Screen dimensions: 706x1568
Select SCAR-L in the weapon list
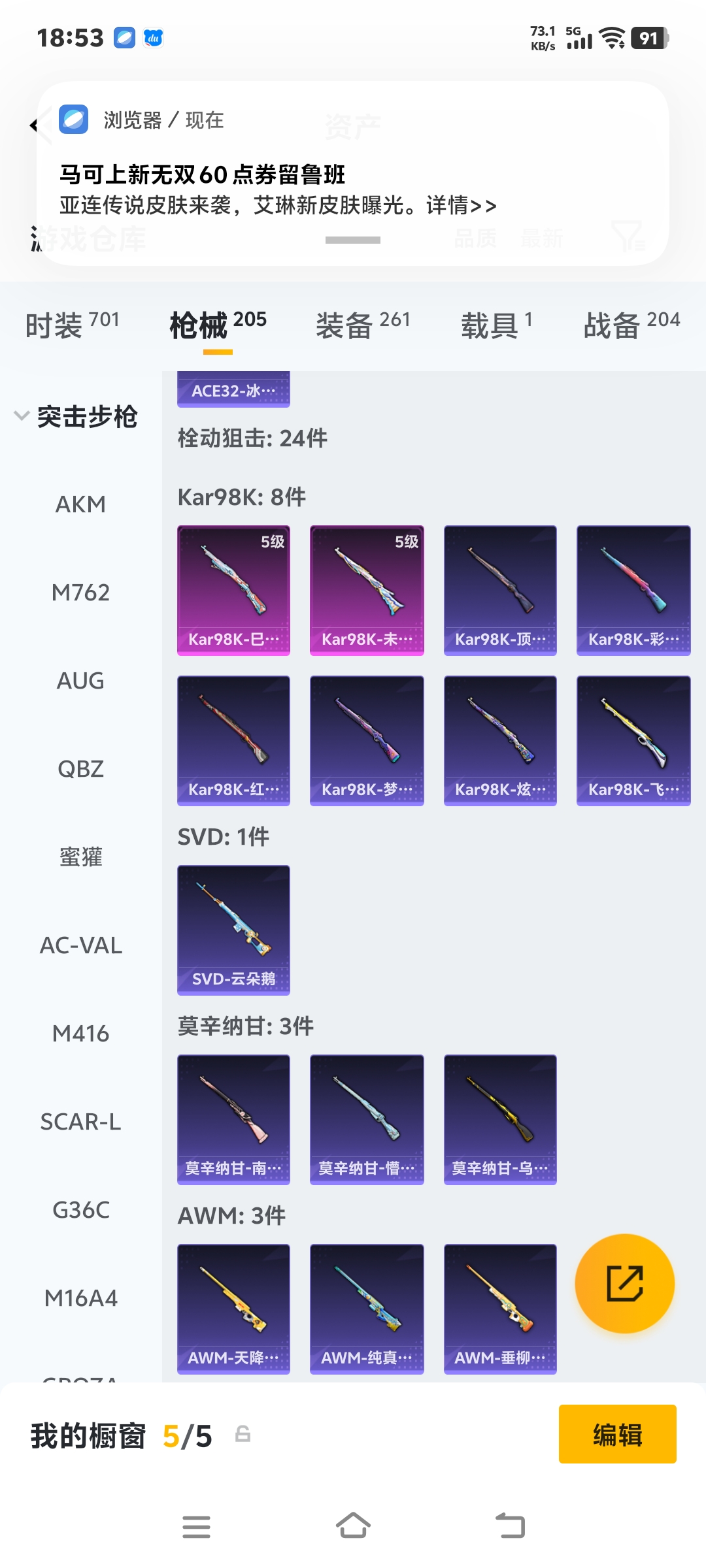tap(80, 1122)
